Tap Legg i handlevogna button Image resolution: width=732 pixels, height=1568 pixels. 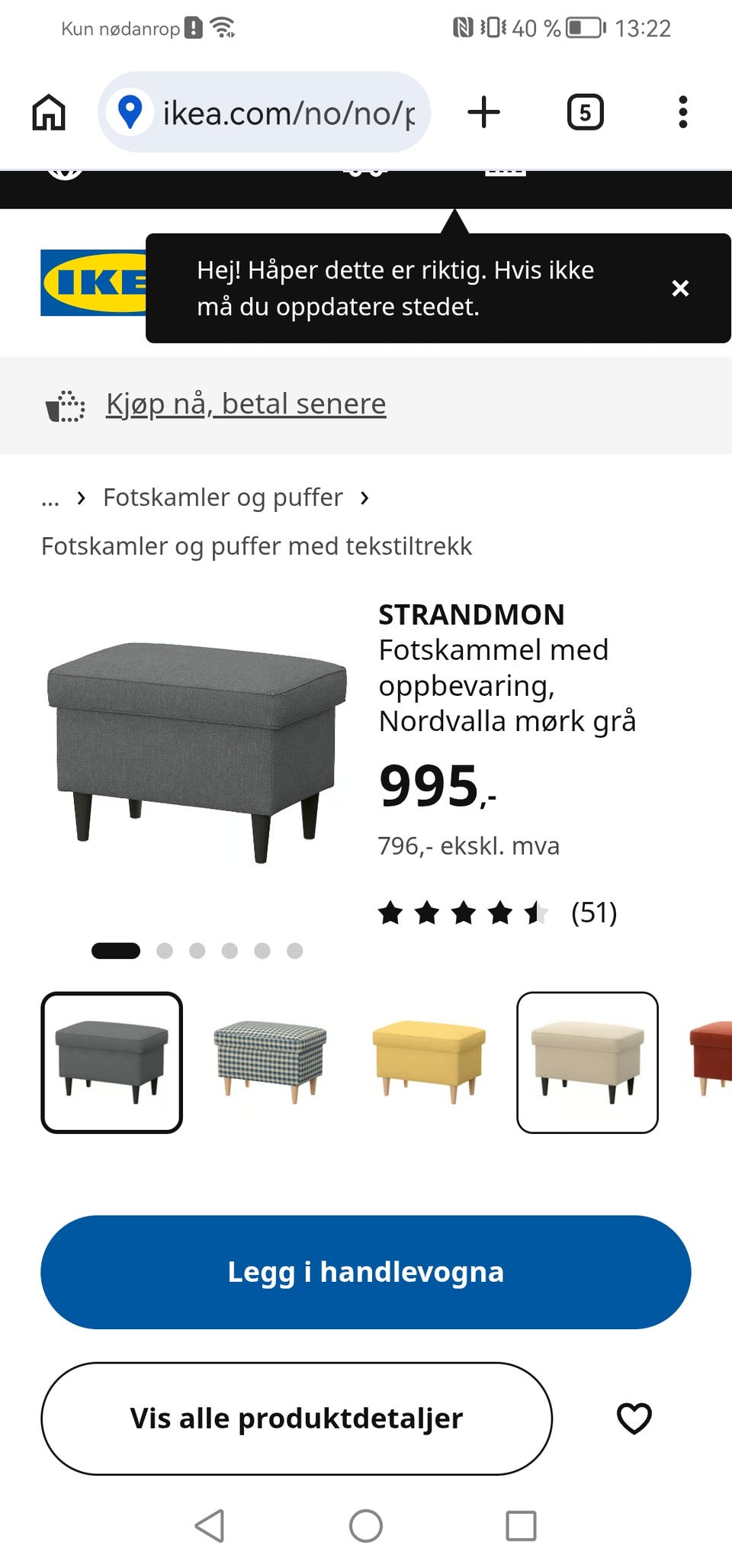(x=366, y=1272)
